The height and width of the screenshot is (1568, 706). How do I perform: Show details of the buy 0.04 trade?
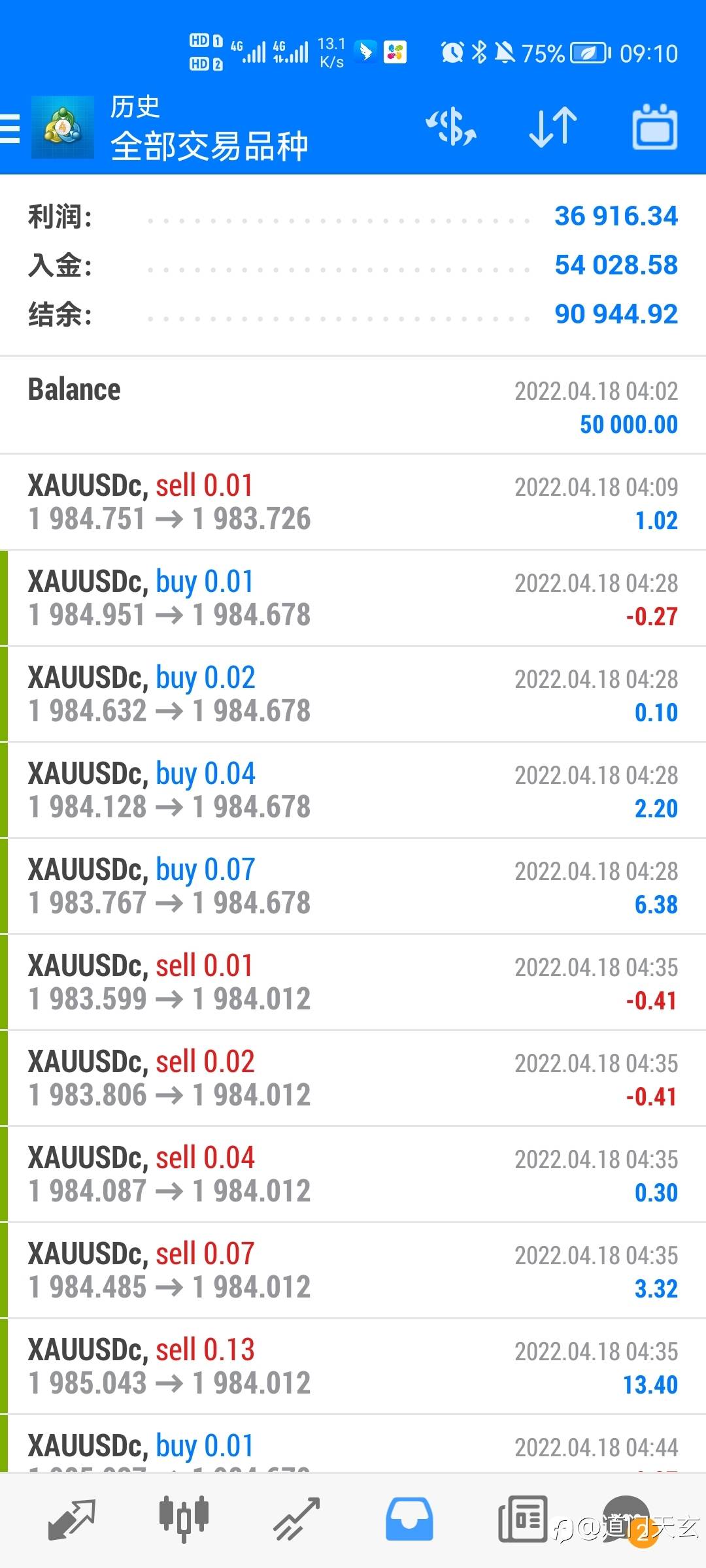(353, 790)
